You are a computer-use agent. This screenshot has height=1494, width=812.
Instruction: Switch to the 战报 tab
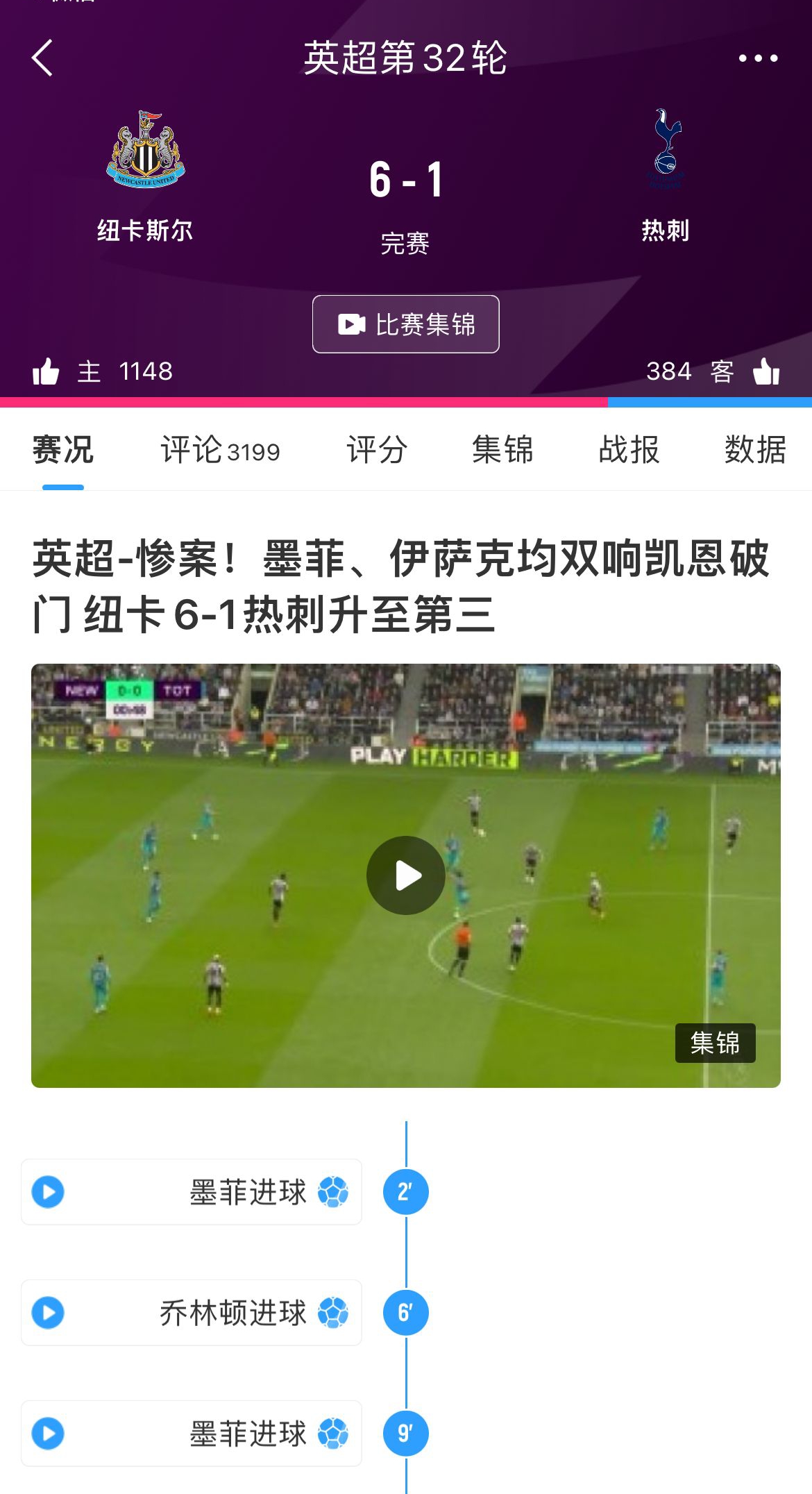coord(629,450)
